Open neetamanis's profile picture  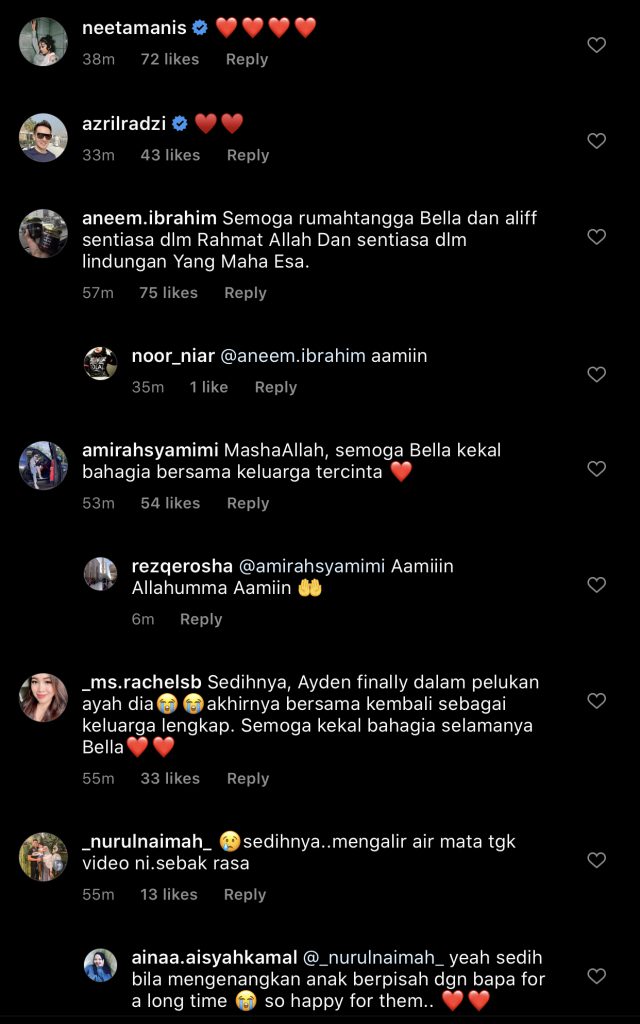(x=43, y=42)
